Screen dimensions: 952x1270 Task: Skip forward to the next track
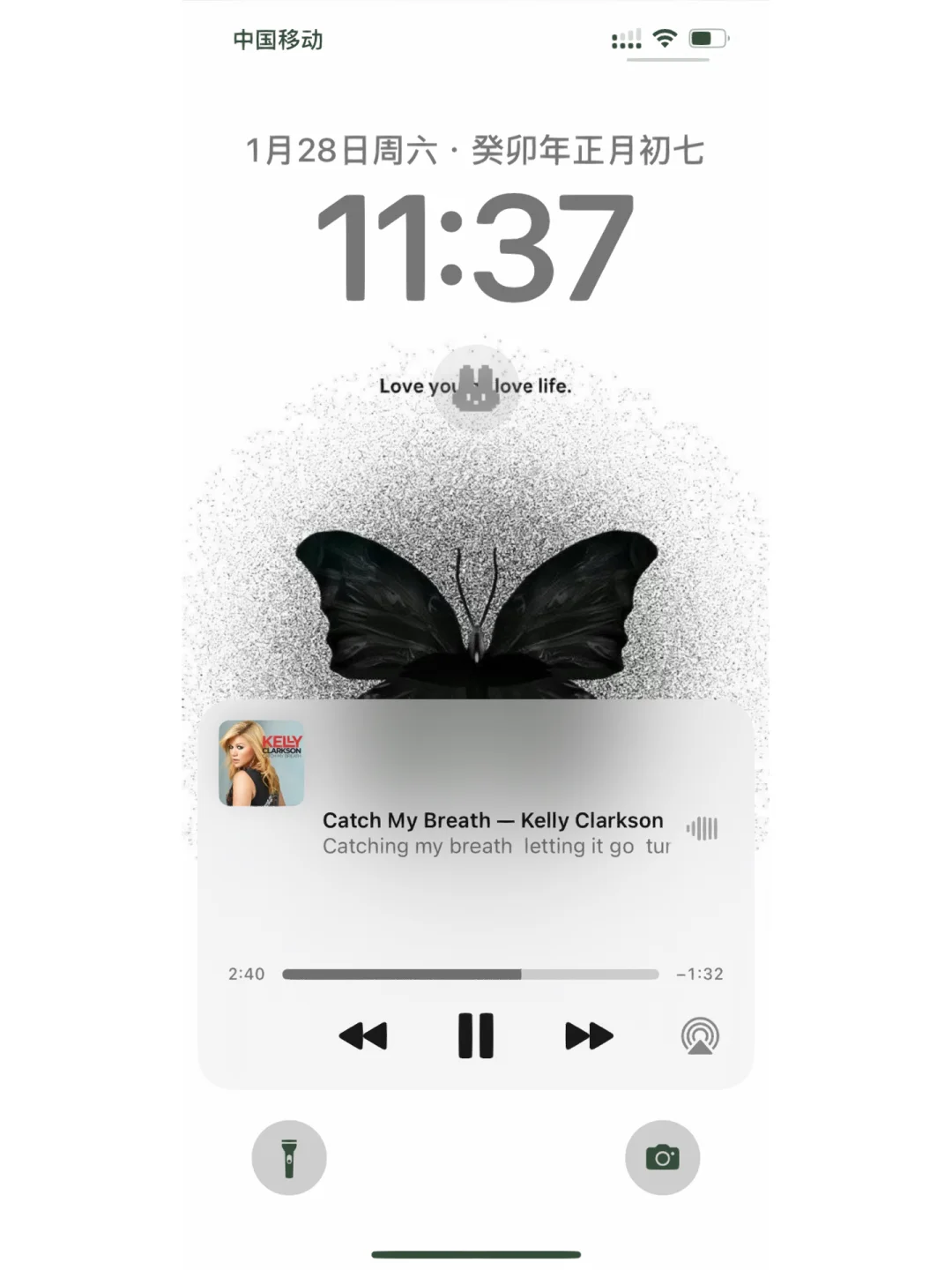click(589, 1035)
